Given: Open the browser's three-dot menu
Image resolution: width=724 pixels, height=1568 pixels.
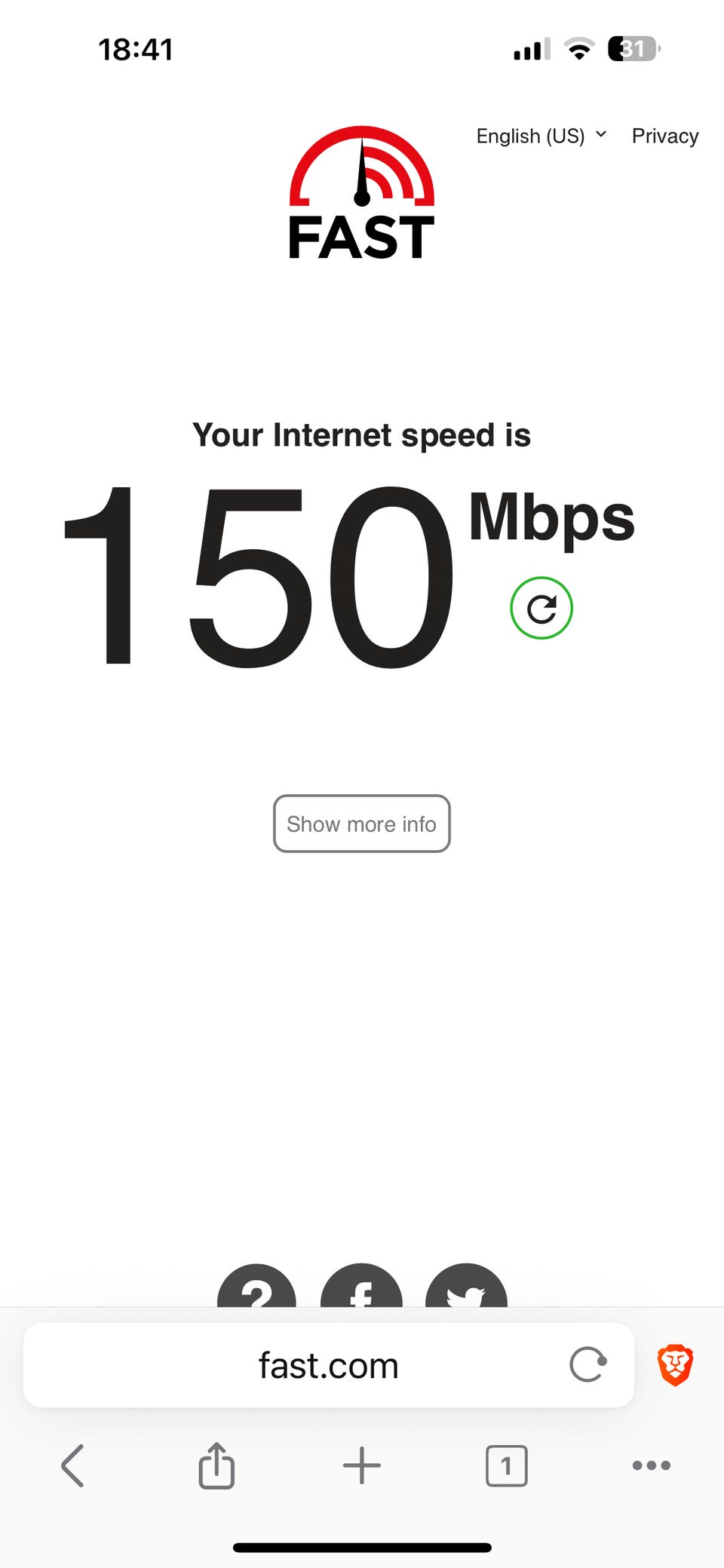Looking at the screenshot, I should (x=652, y=1465).
